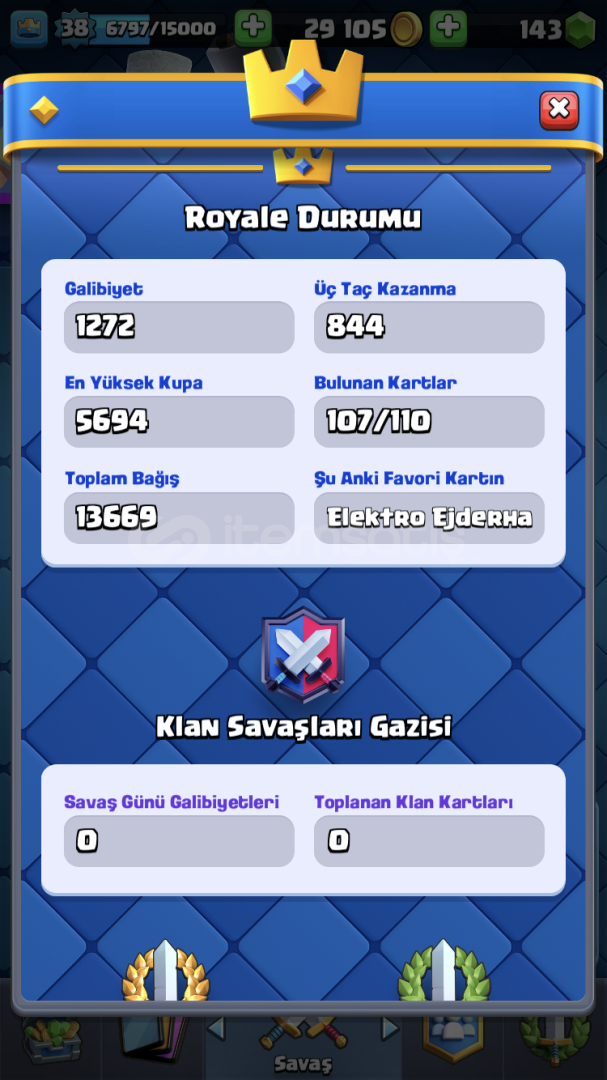Tap the plus button next to experience bar
Screen dimensions: 607x1080
point(253,28)
